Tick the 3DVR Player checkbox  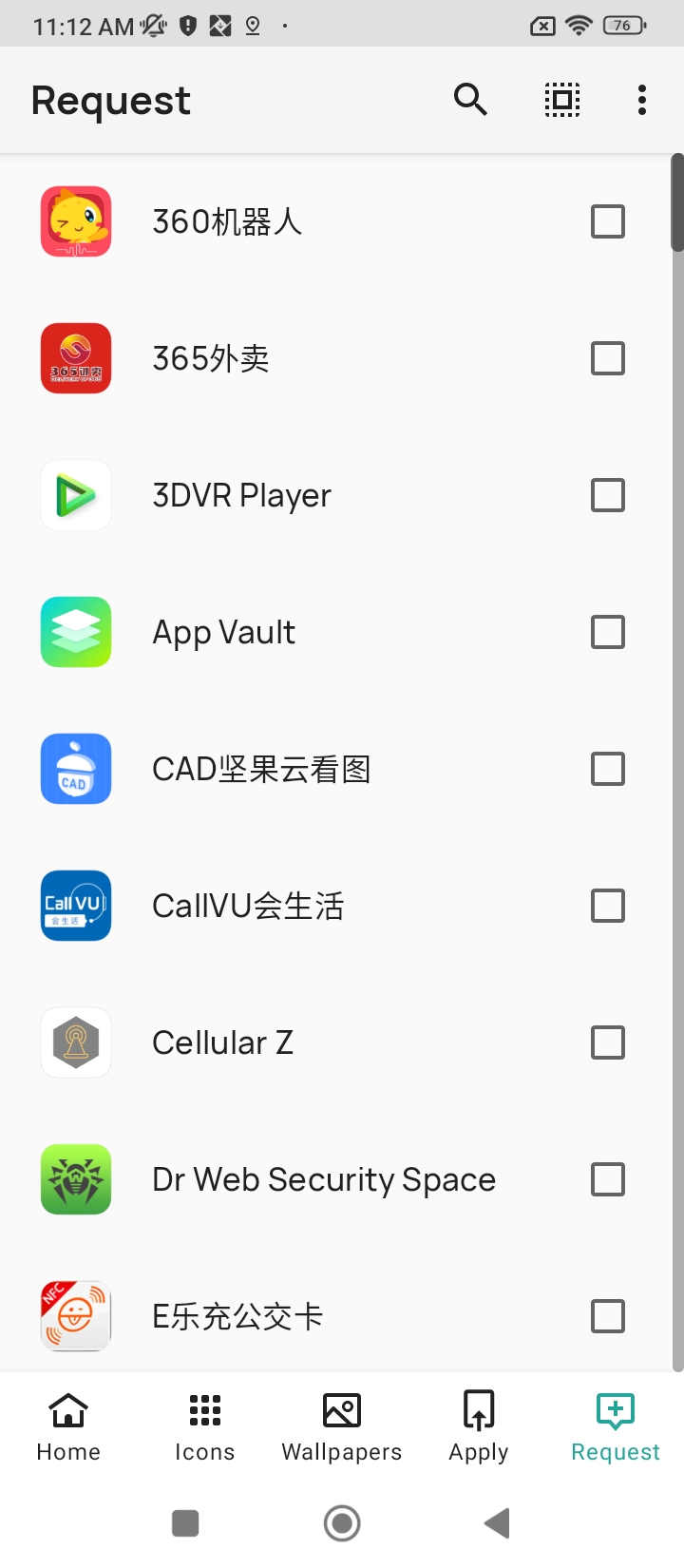608,495
